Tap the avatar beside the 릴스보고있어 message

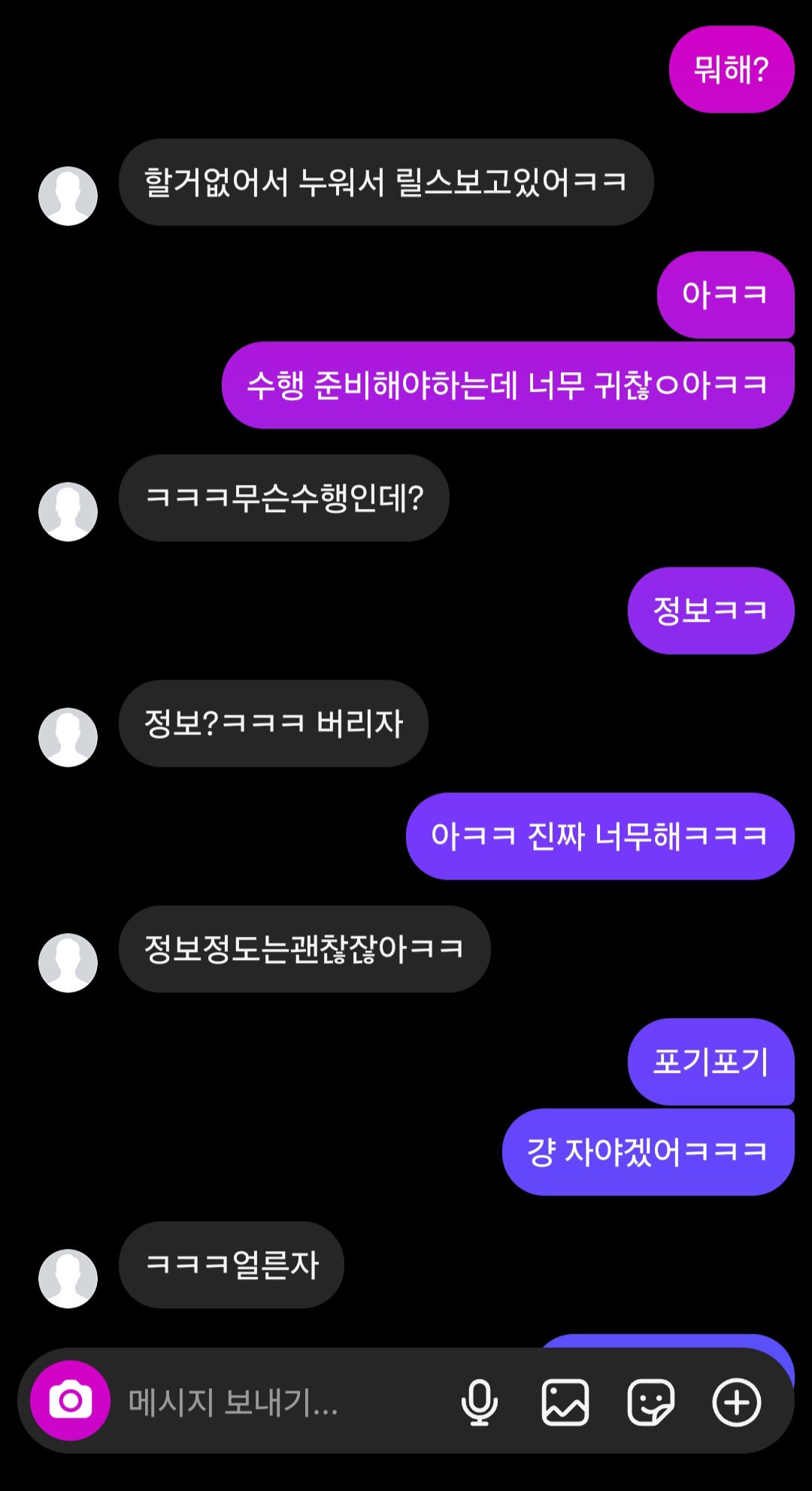(x=68, y=196)
